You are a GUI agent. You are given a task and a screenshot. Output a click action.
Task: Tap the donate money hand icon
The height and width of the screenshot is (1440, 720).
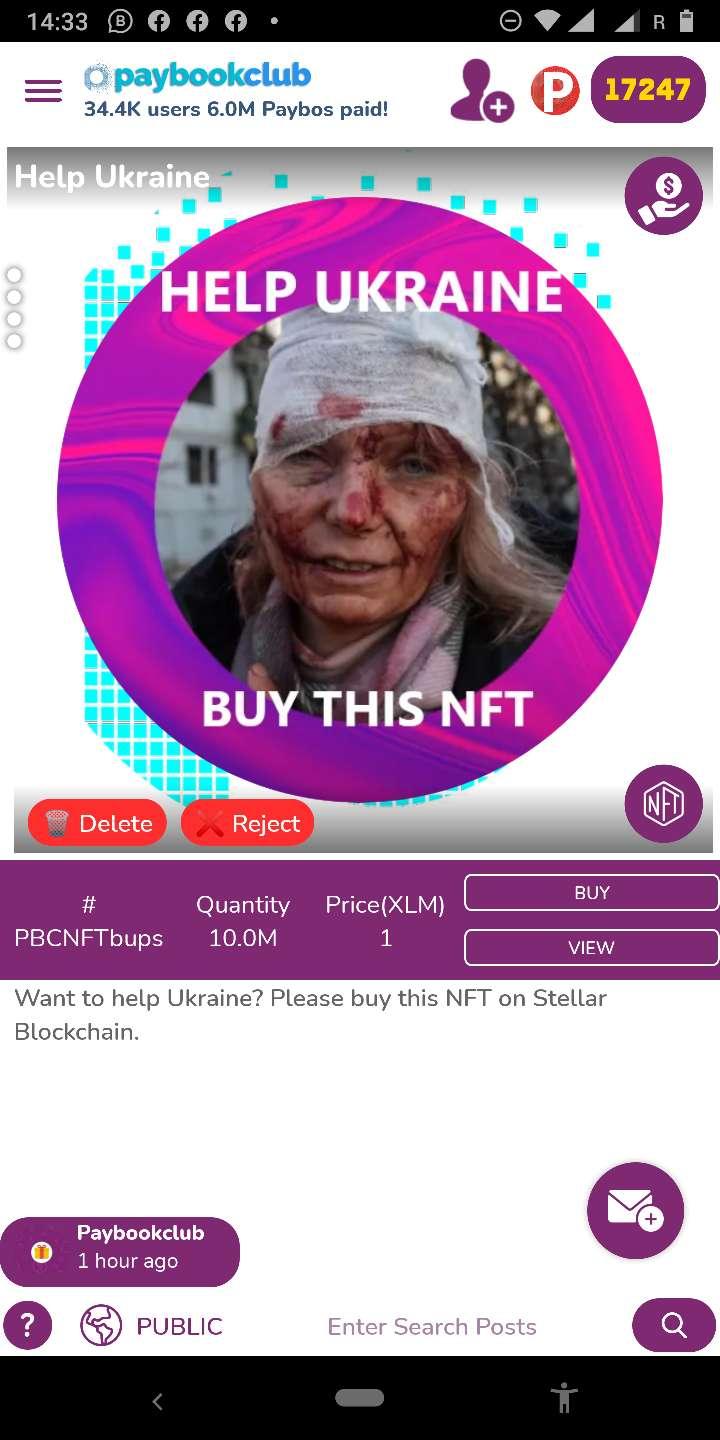[x=664, y=196]
